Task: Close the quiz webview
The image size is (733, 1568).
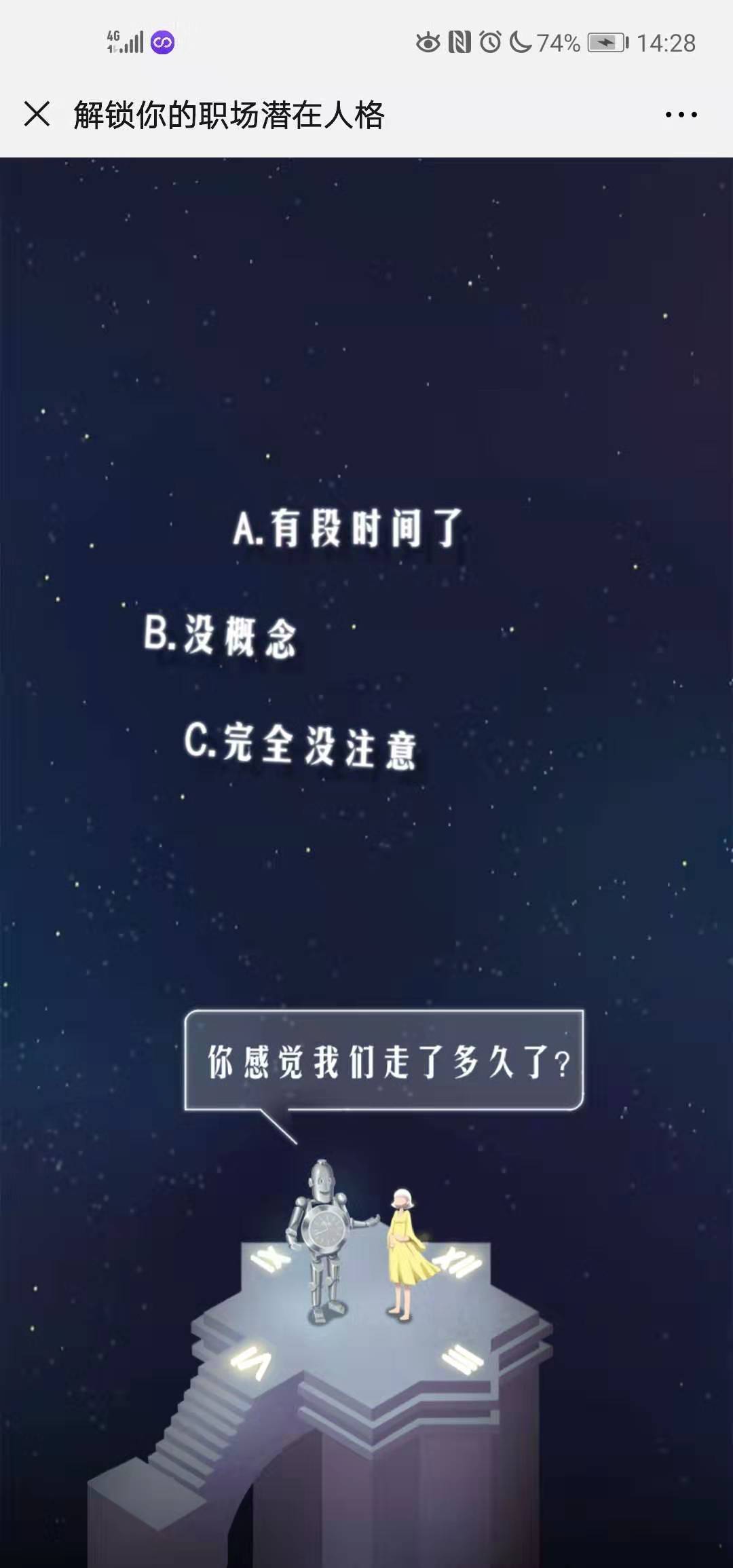Action: tap(37, 114)
